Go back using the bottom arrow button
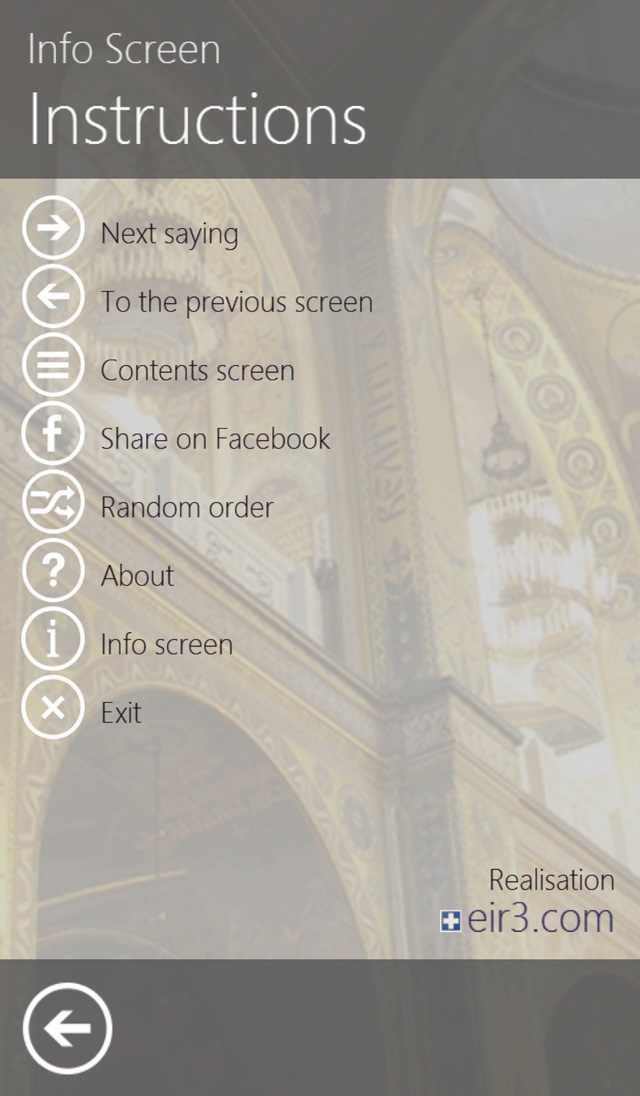The width and height of the screenshot is (640, 1096). [x=68, y=1028]
